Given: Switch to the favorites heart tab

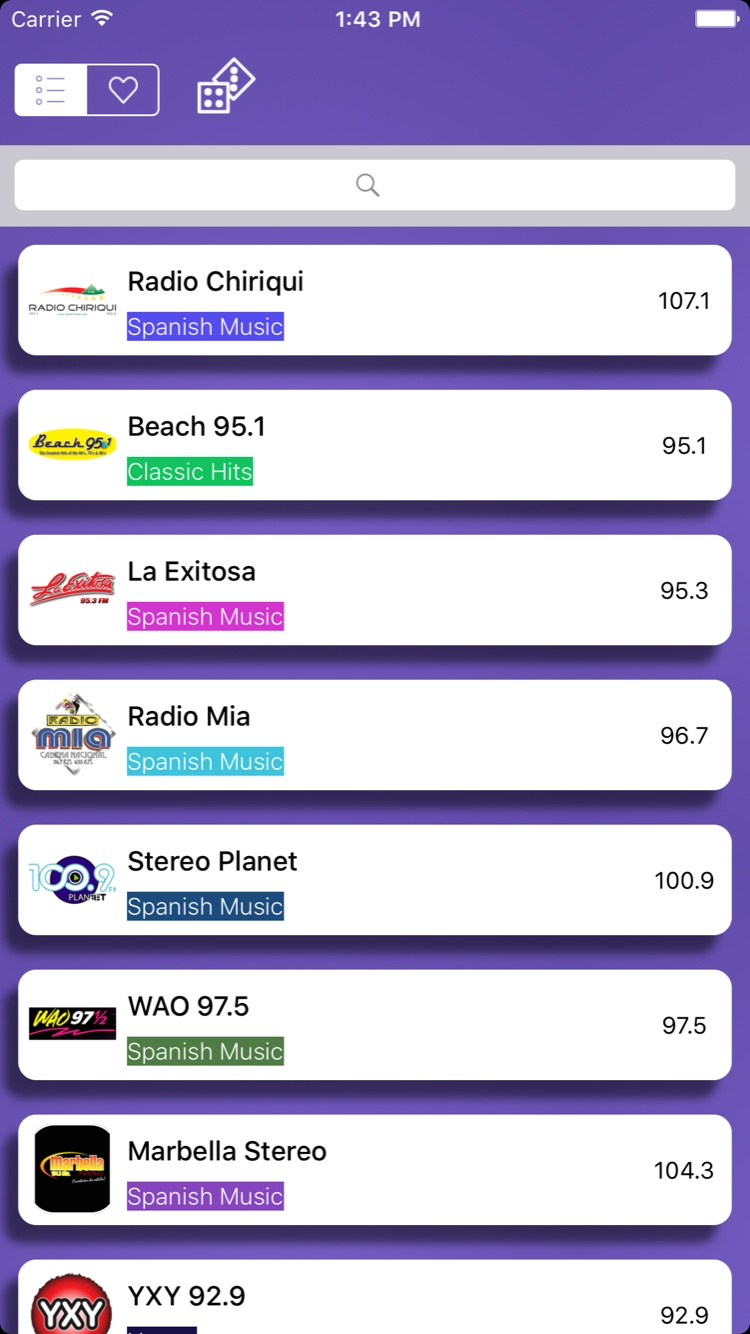Looking at the screenshot, I should (x=123, y=90).
